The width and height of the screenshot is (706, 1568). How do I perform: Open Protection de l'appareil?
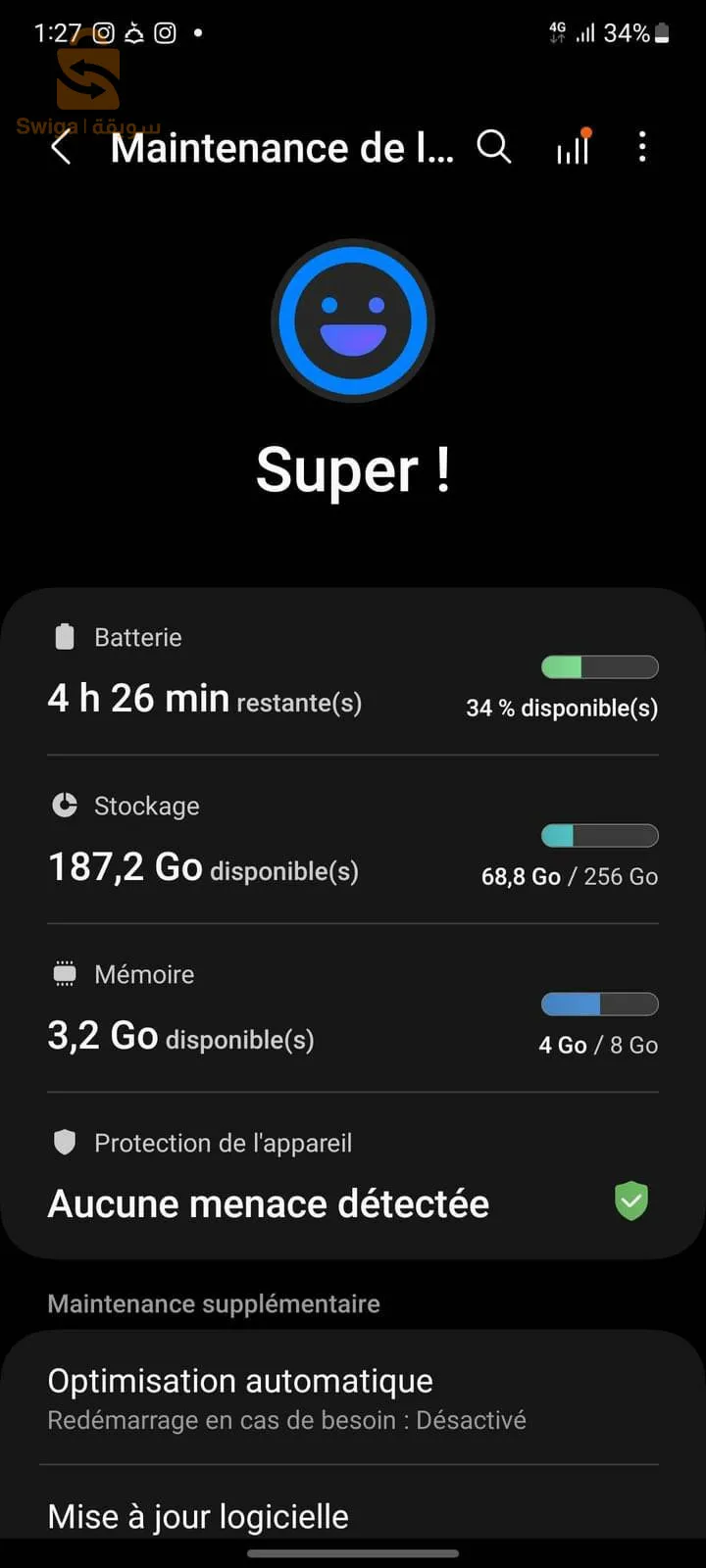[x=353, y=1178]
